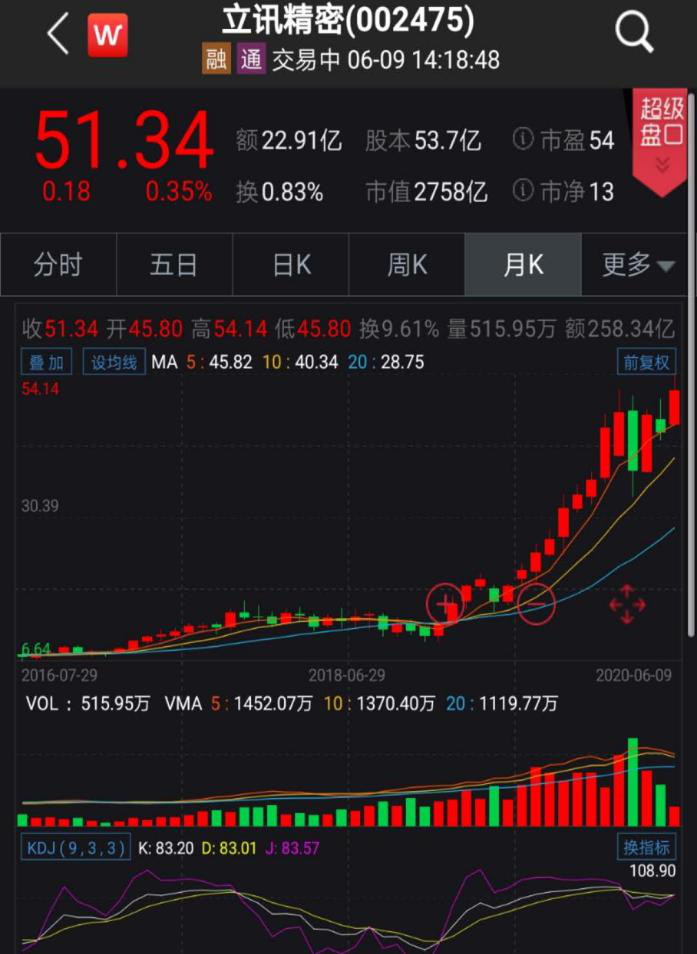Show info for 市盈 ratio
Viewport: 697px width, 954px height.
[524, 141]
